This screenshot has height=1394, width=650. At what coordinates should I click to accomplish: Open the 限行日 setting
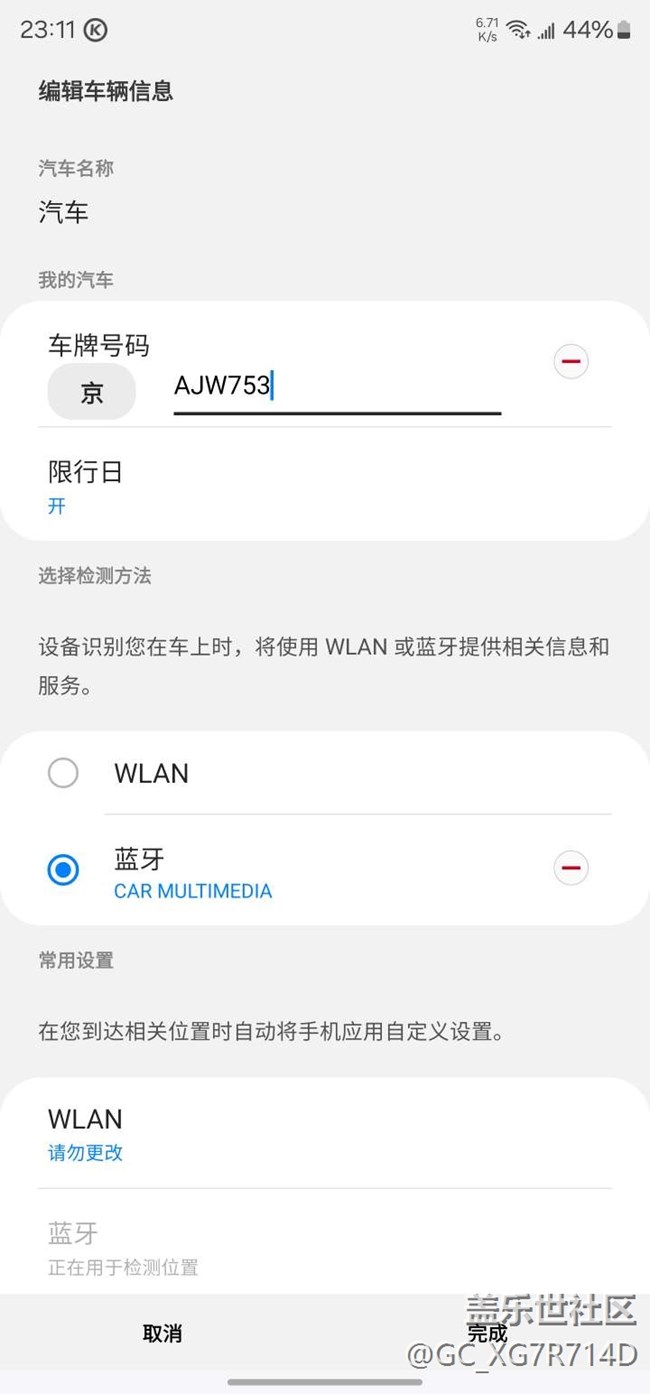325,486
